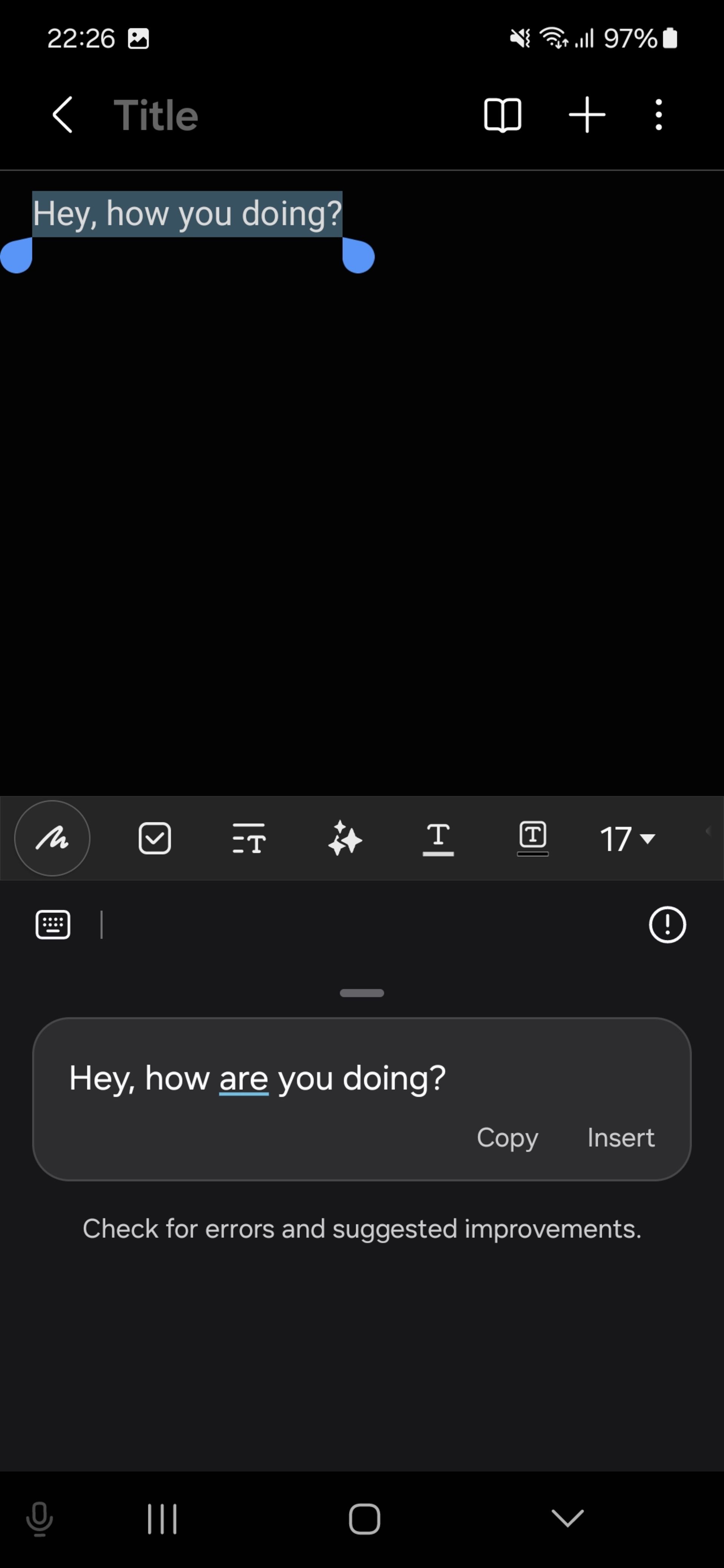
Task: Open the font size 17 dropdown
Action: coord(627,838)
